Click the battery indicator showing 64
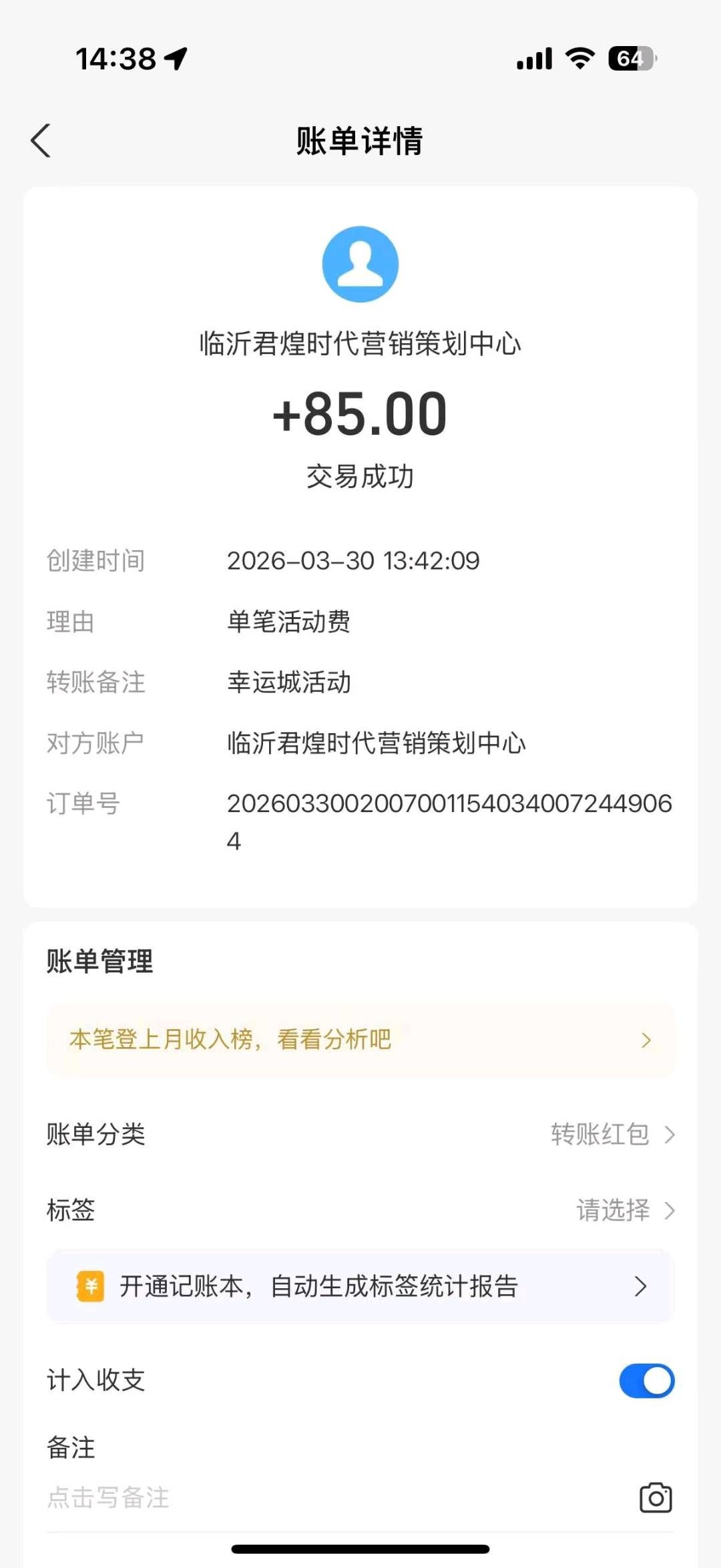 [630, 59]
